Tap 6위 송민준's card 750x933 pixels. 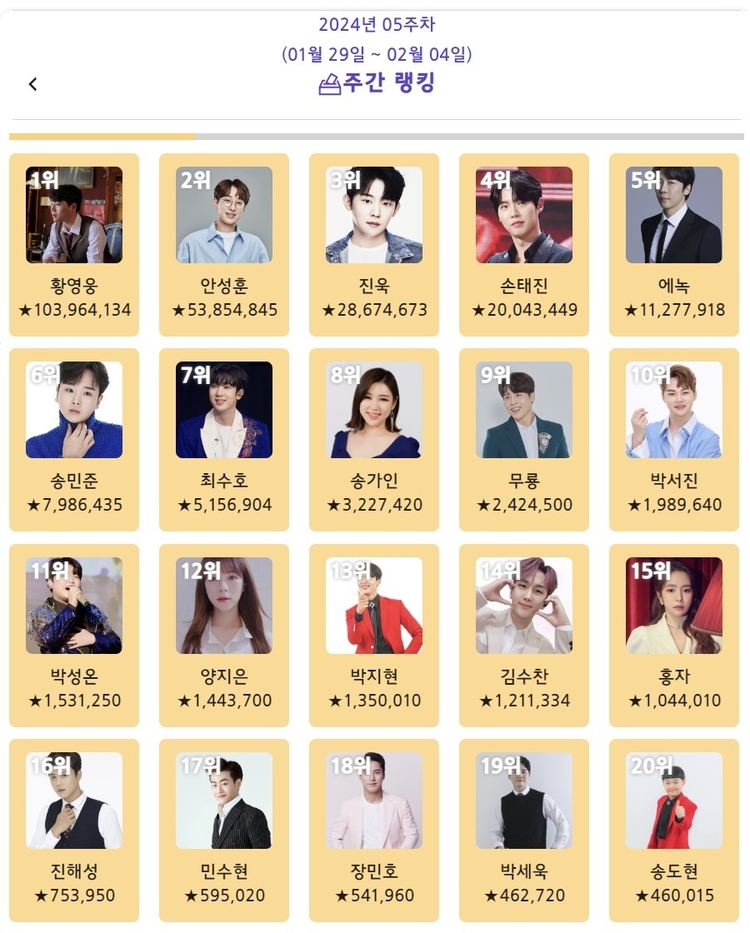[x=74, y=439]
